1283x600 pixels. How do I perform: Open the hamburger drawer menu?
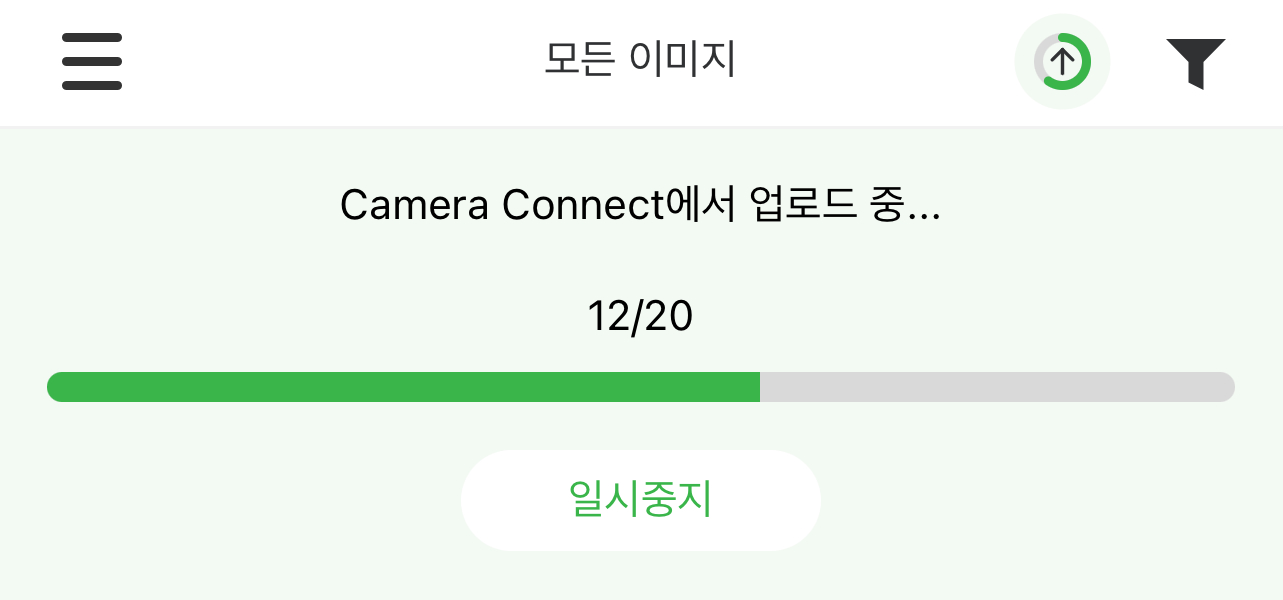[x=92, y=62]
